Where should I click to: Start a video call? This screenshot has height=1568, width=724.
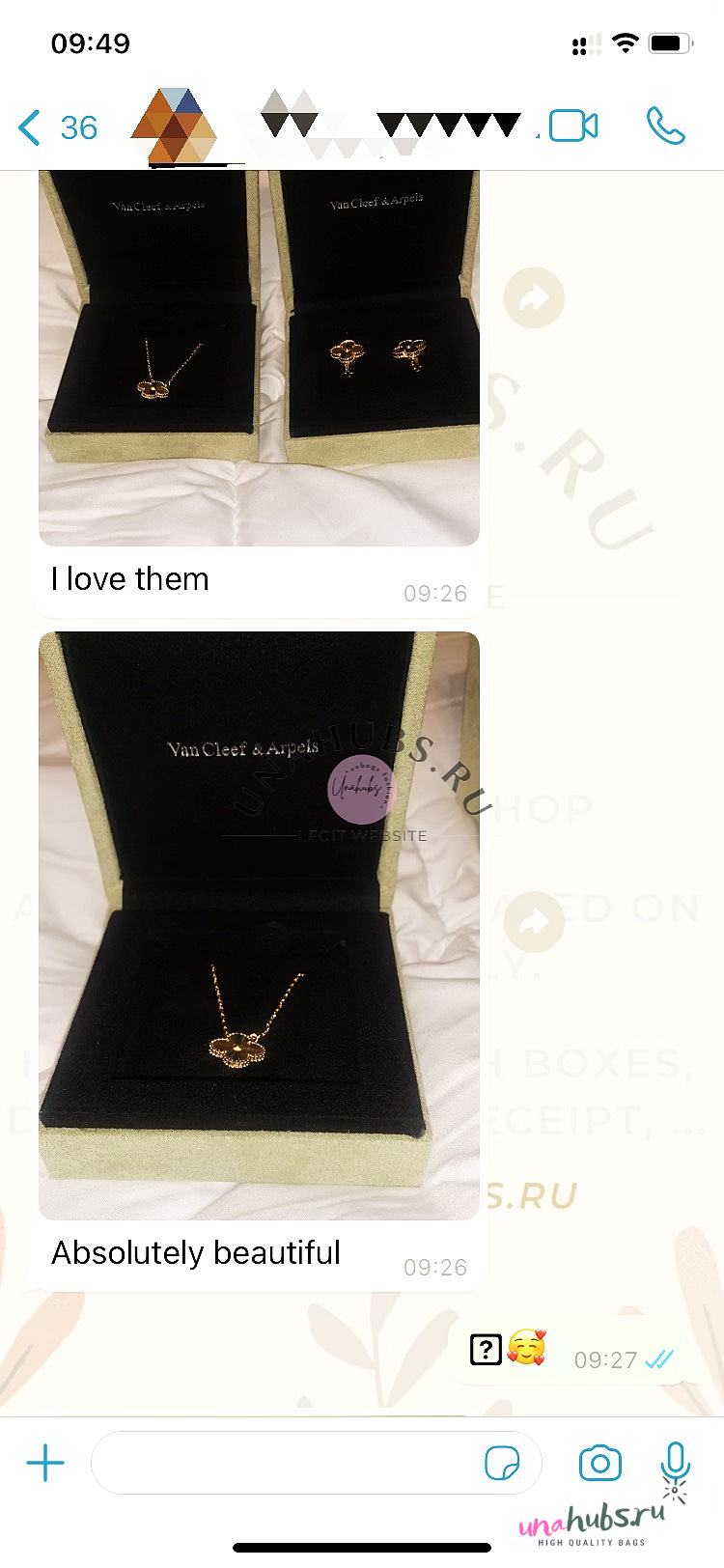point(573,126)
